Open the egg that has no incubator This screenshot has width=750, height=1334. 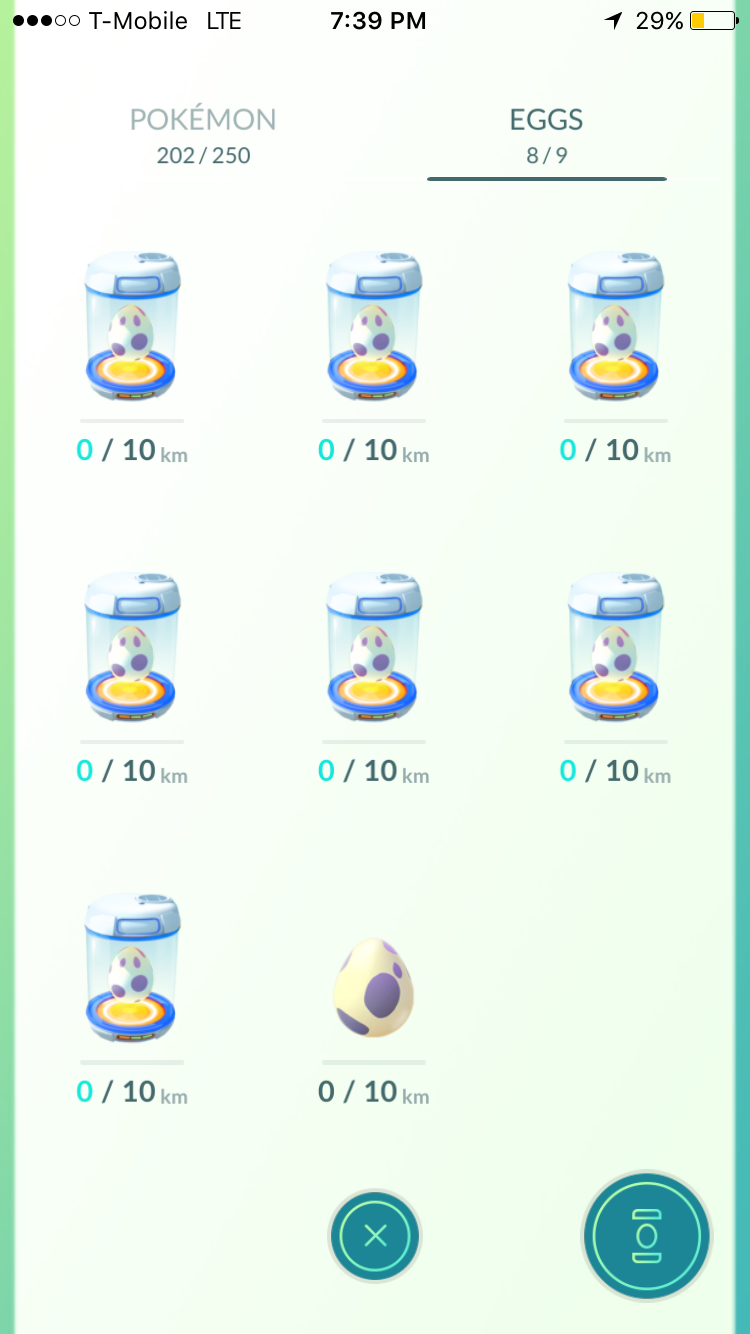[x=374, y=988]
